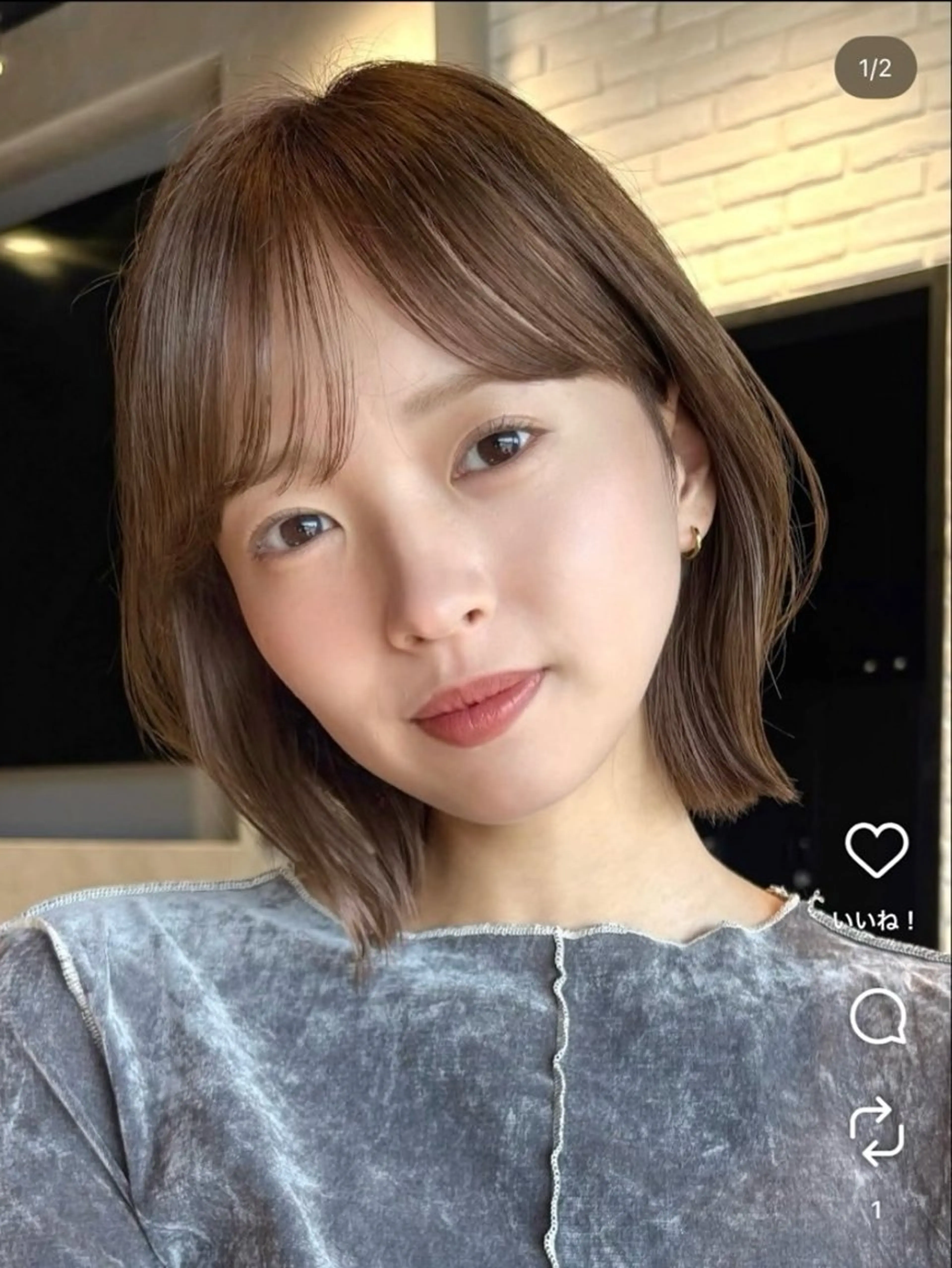Open the comments speech bubble
Screen dimensions: 952x1268
[877, 1016]
